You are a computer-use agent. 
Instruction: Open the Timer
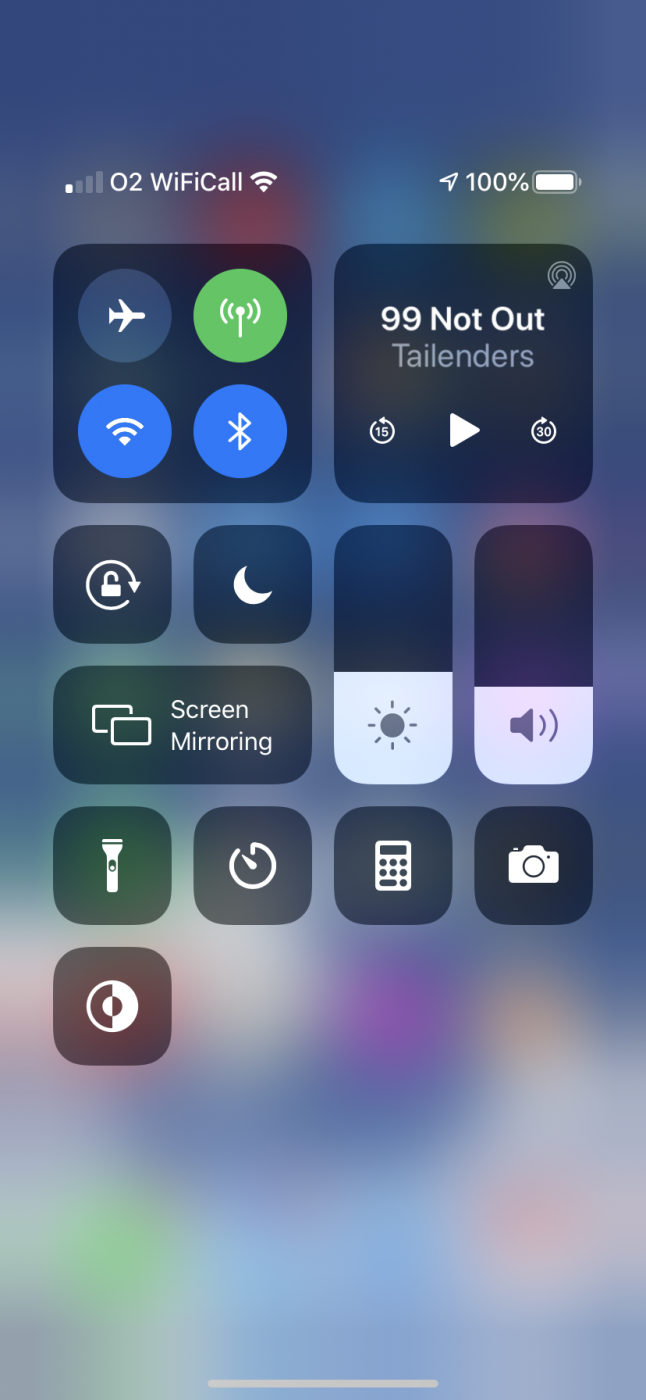point(252,866)
